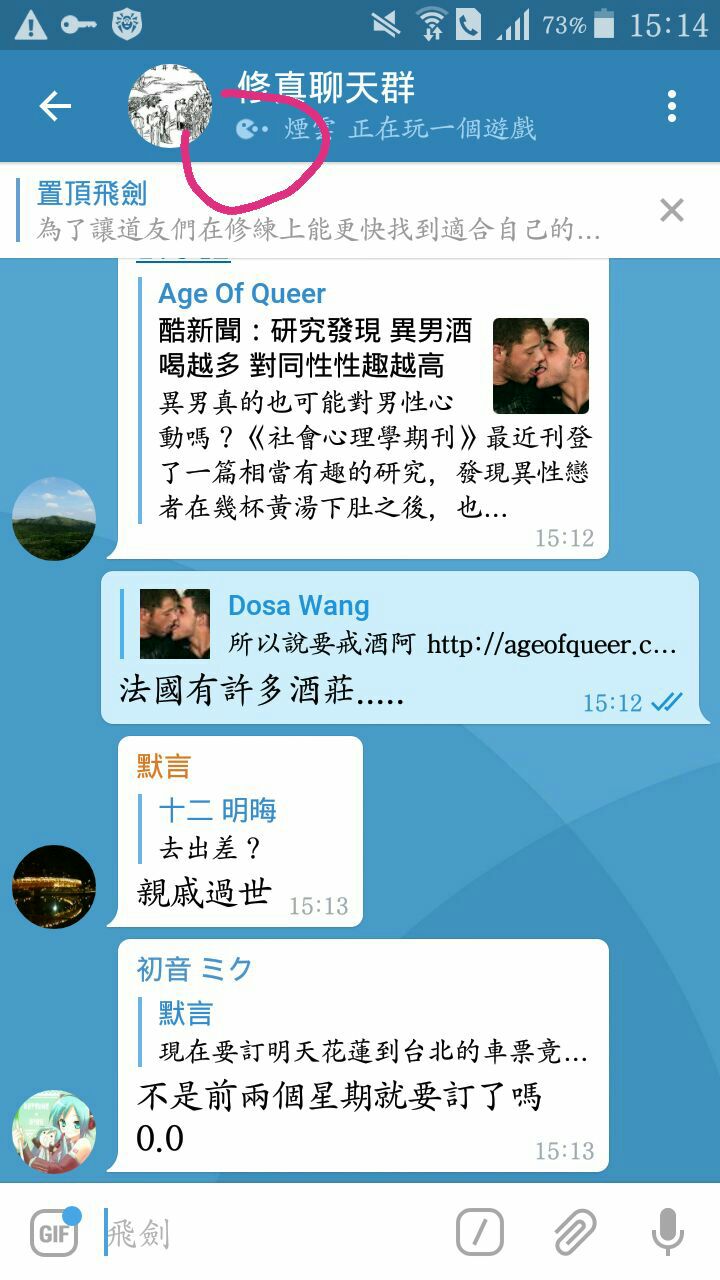
Task: Attach a file with the paperclip
Action: point(575,1232)
